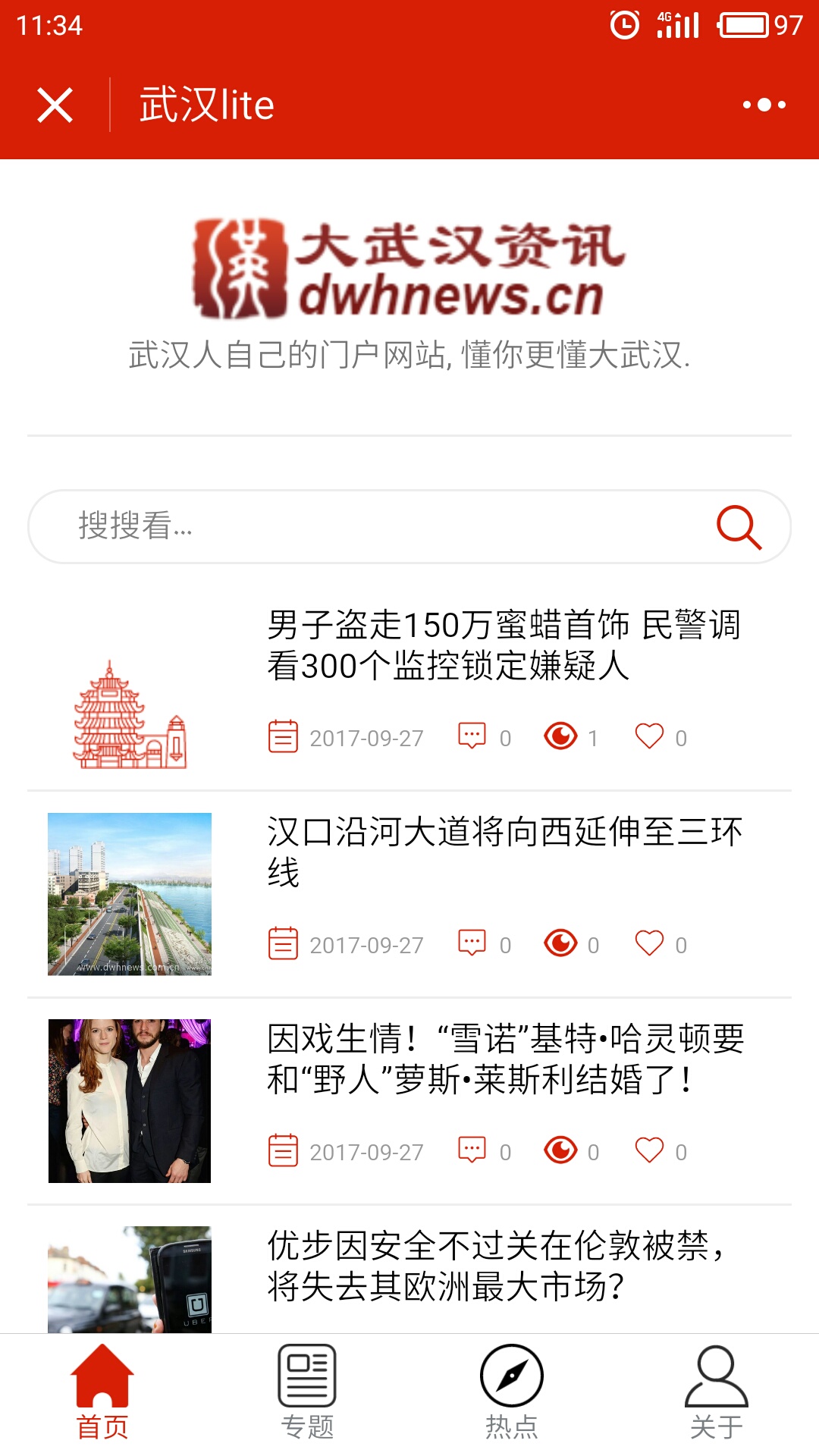Image resolution: width=819 pixels, height=1456 pixels.
Task: Like the 汉口沿河大道 article with heart icon
Action: click(x=649, y=943)
